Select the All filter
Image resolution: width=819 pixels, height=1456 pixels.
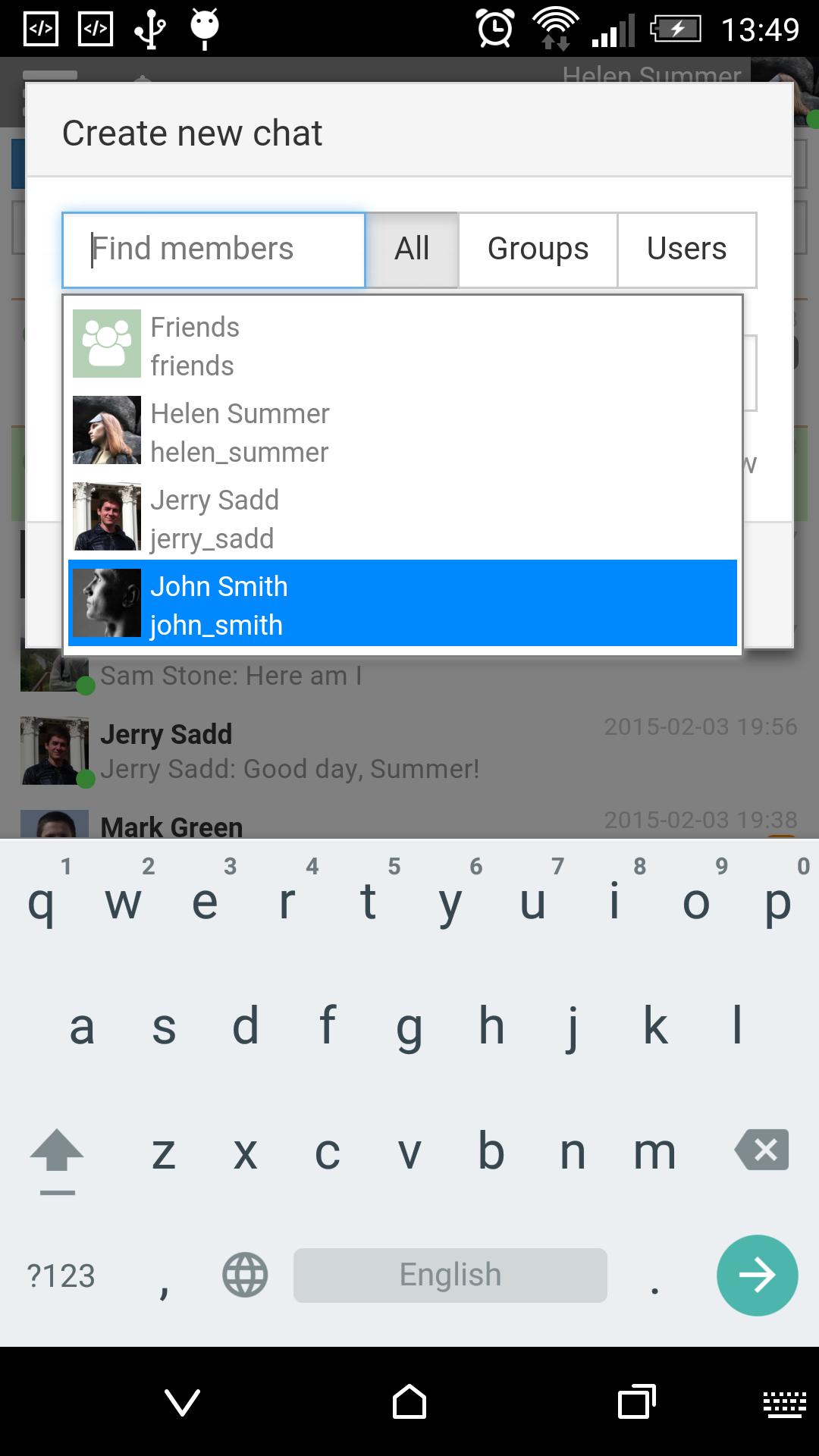coord(412,249)
